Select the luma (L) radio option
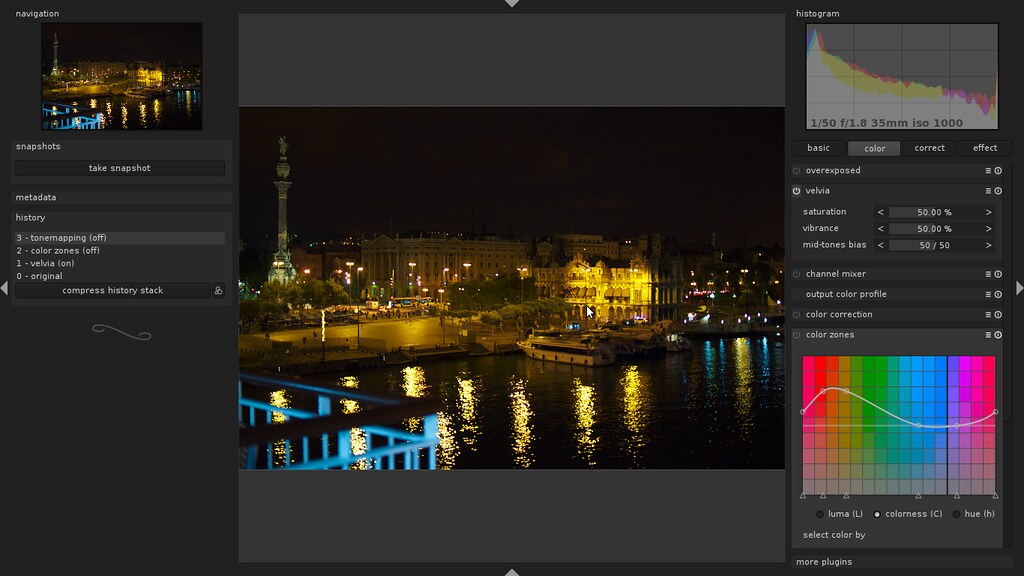Image resolution: width=1024 pixels, height=576 pixels. pos(821,514)
